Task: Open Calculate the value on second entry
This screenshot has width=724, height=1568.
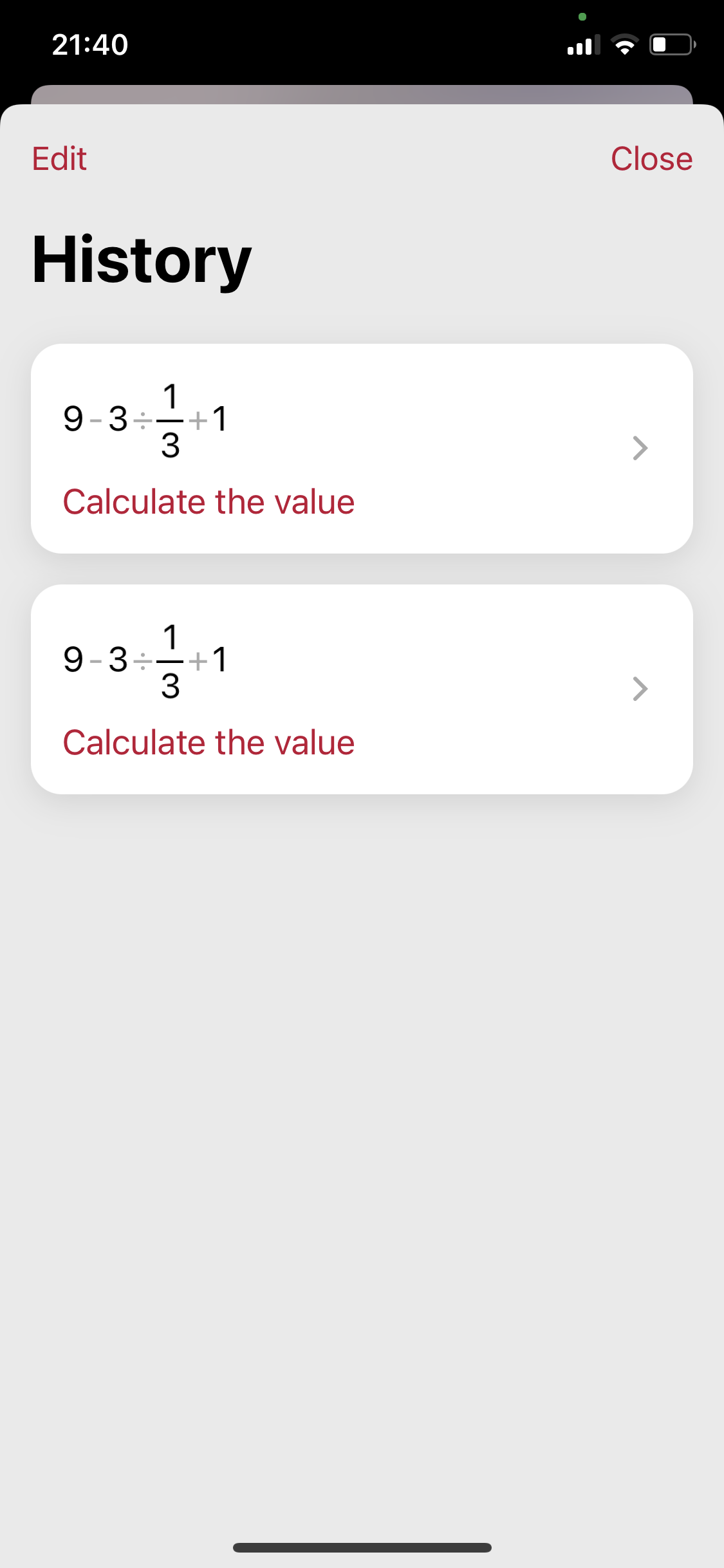Action: (209, 742)
